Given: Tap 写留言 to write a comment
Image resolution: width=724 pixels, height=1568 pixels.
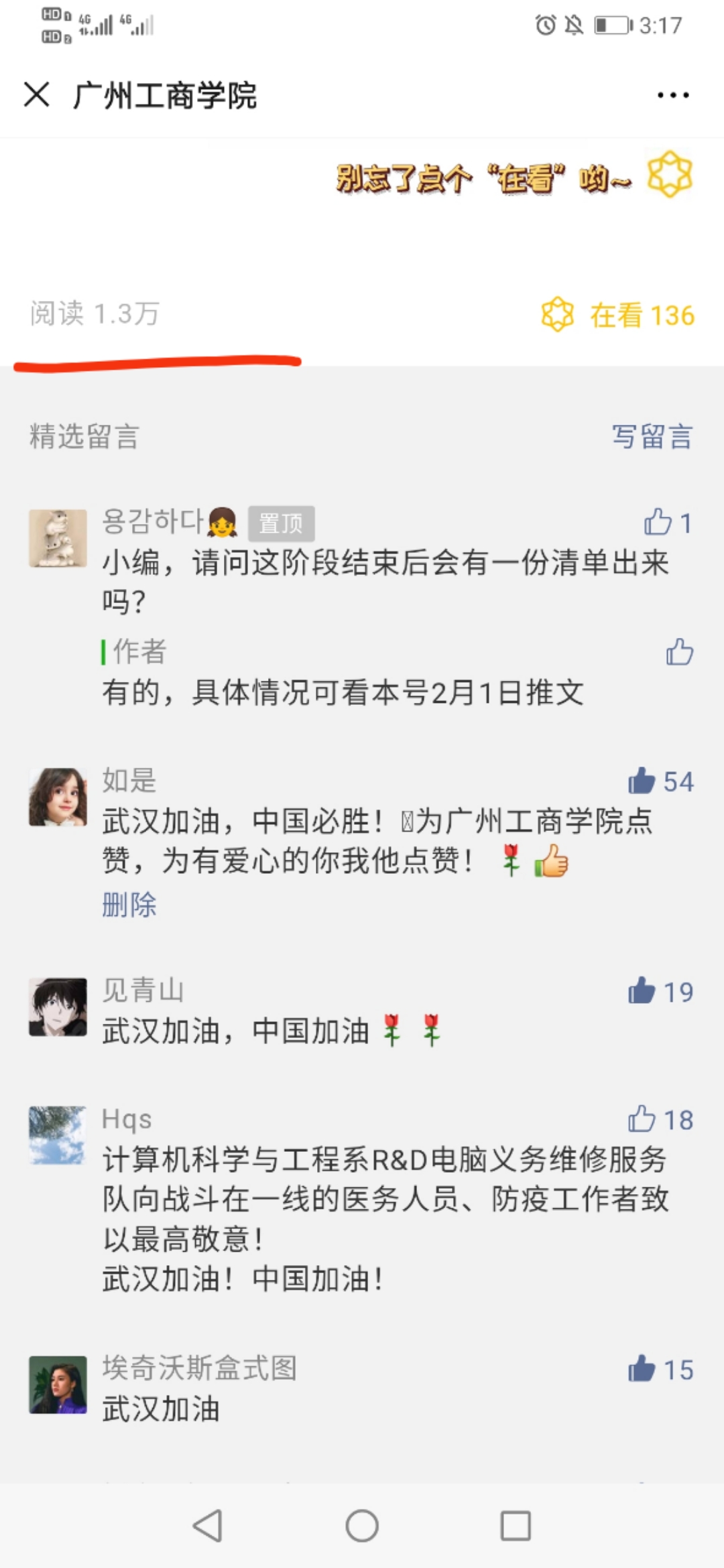Looking at the screenshot, I should 652,436.
